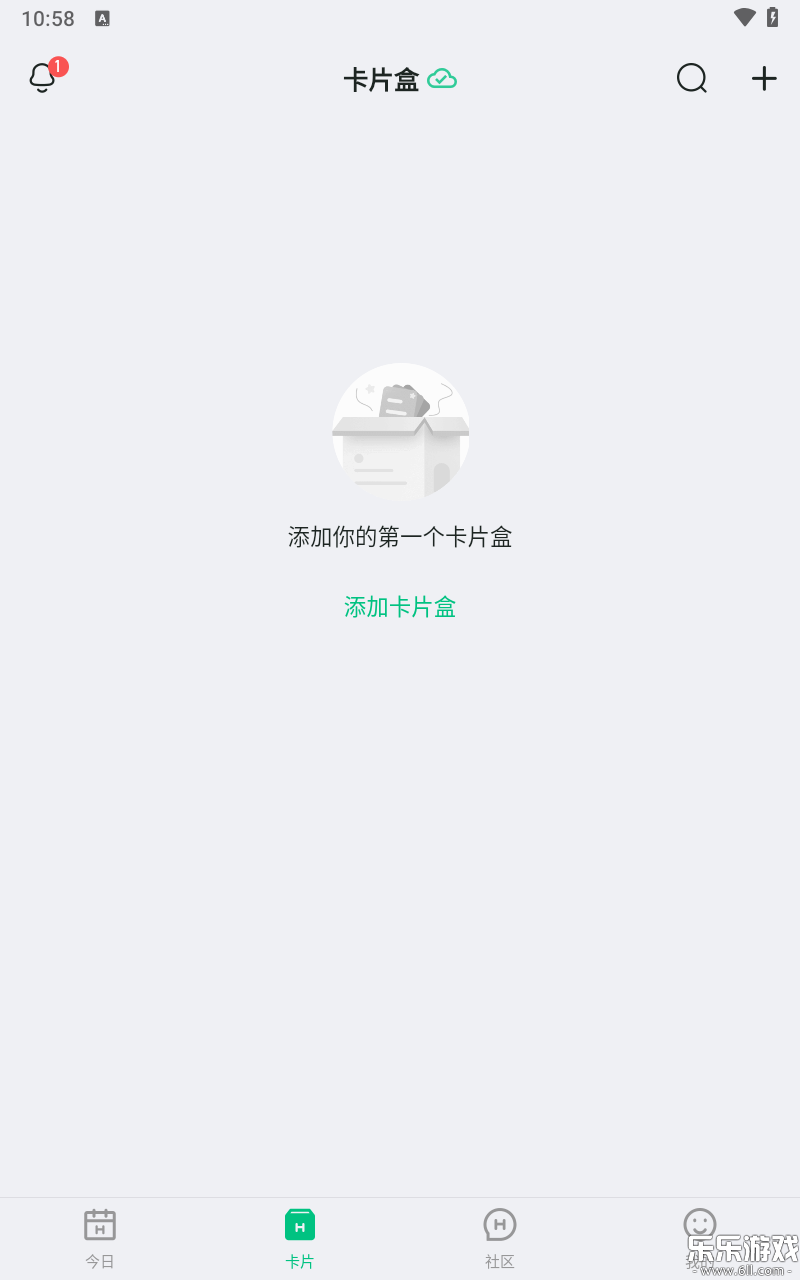The height and width of the screenshot is (1280, 800).
Task: Tap the red badge showing 1
Action: pyautogui.click(x=57, y=67)
